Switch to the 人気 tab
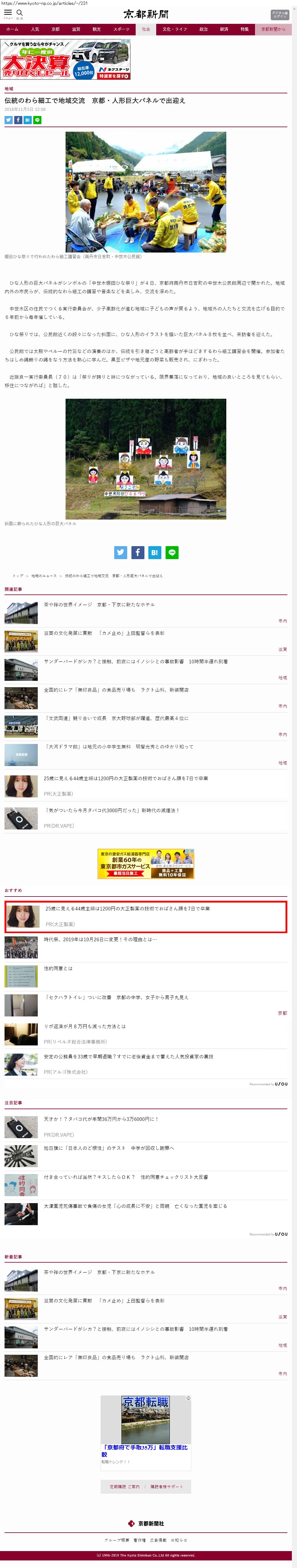297x1568 pixels. pyautogui.click(x=35, y=29)
